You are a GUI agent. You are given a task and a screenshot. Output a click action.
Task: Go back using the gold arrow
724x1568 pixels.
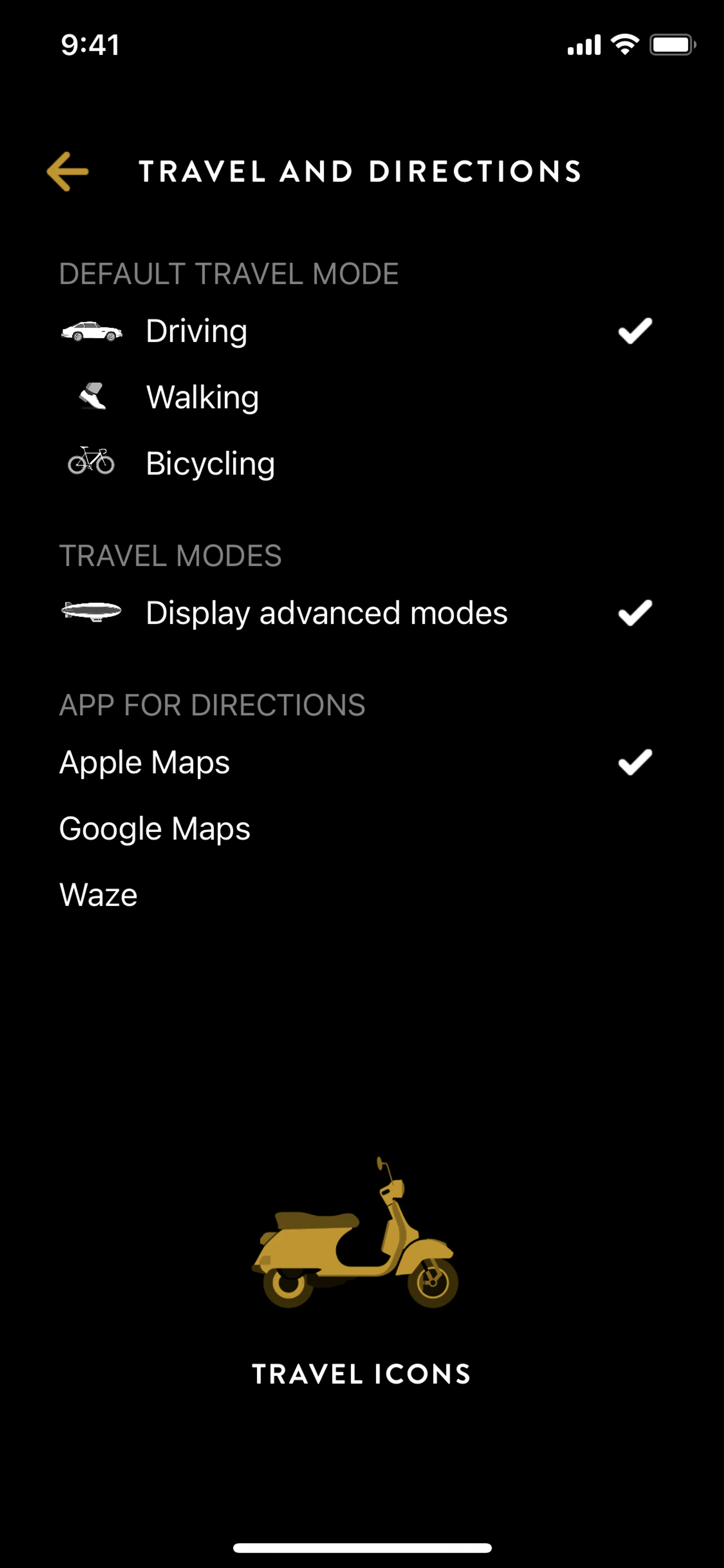(x=67, y=172)
